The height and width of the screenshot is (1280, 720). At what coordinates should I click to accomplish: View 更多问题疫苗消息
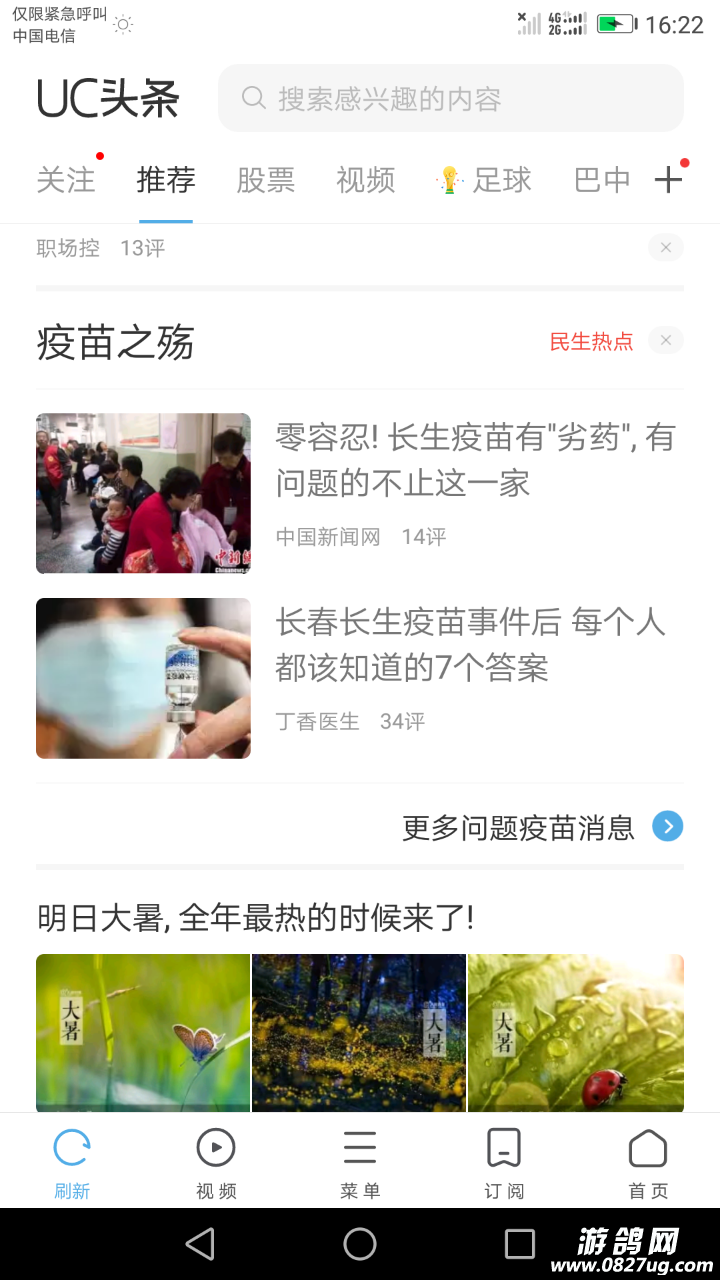[540, 827]
